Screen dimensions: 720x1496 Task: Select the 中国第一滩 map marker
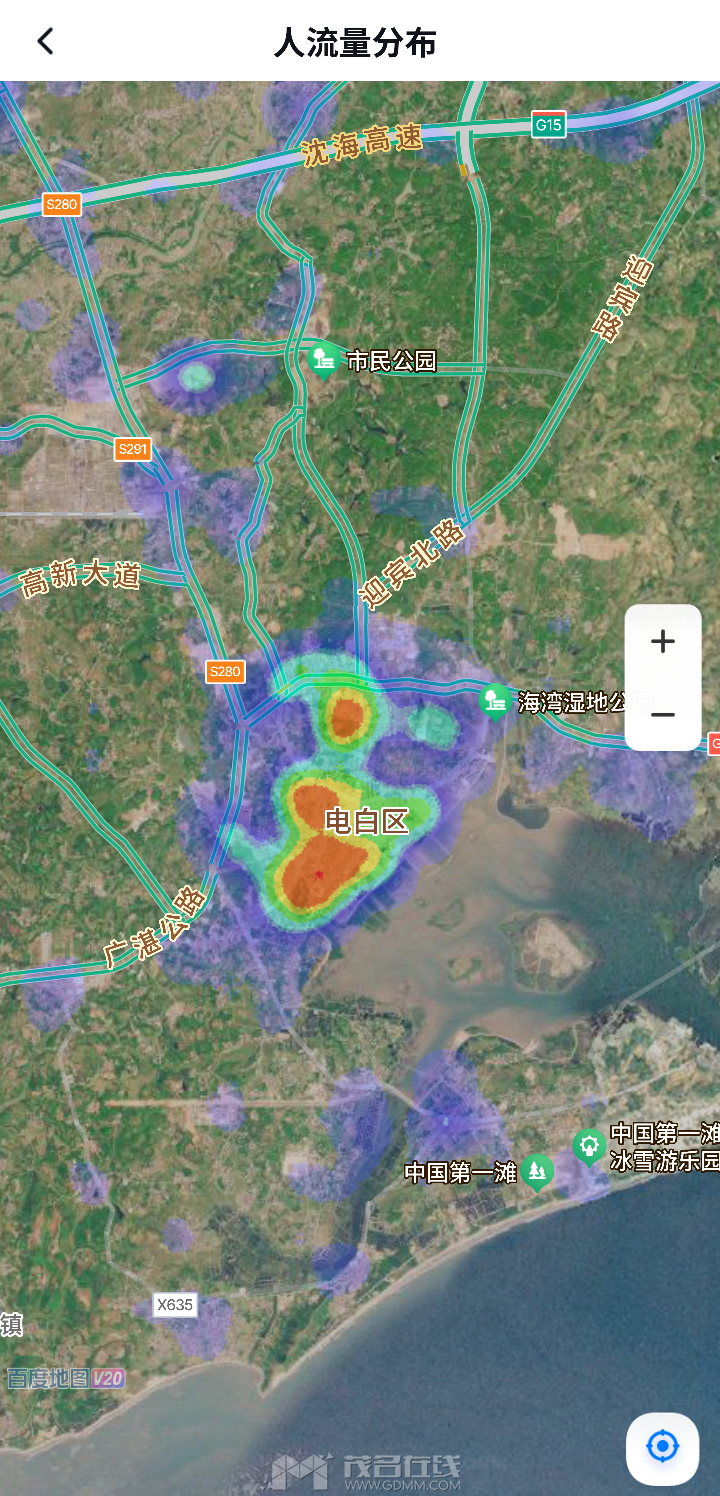pyautogui.click(x=538, y=1170)
